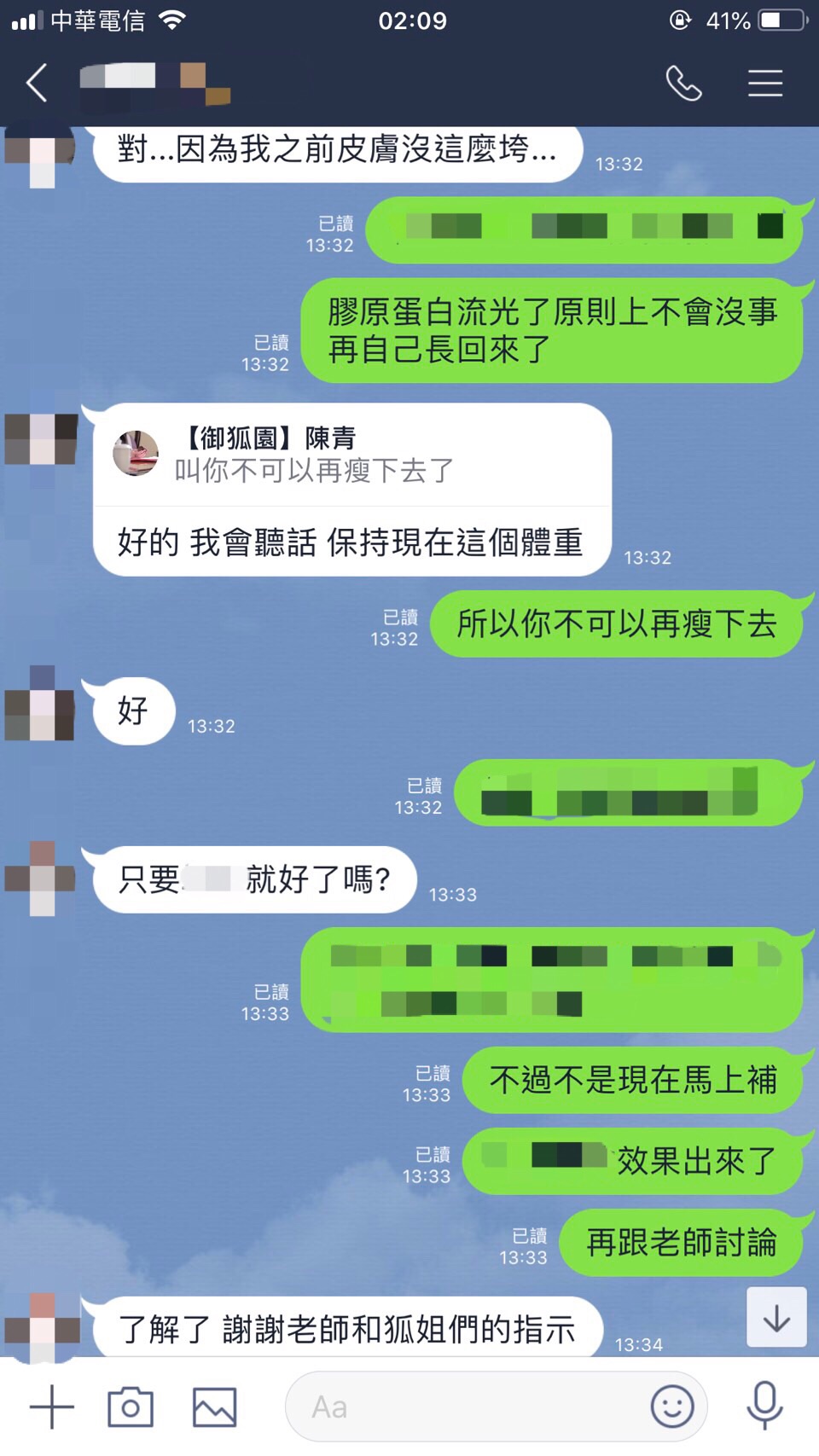The image size is (819, 1456).
Task: Jump to the latest message
Action: (x=776, y=1319)
